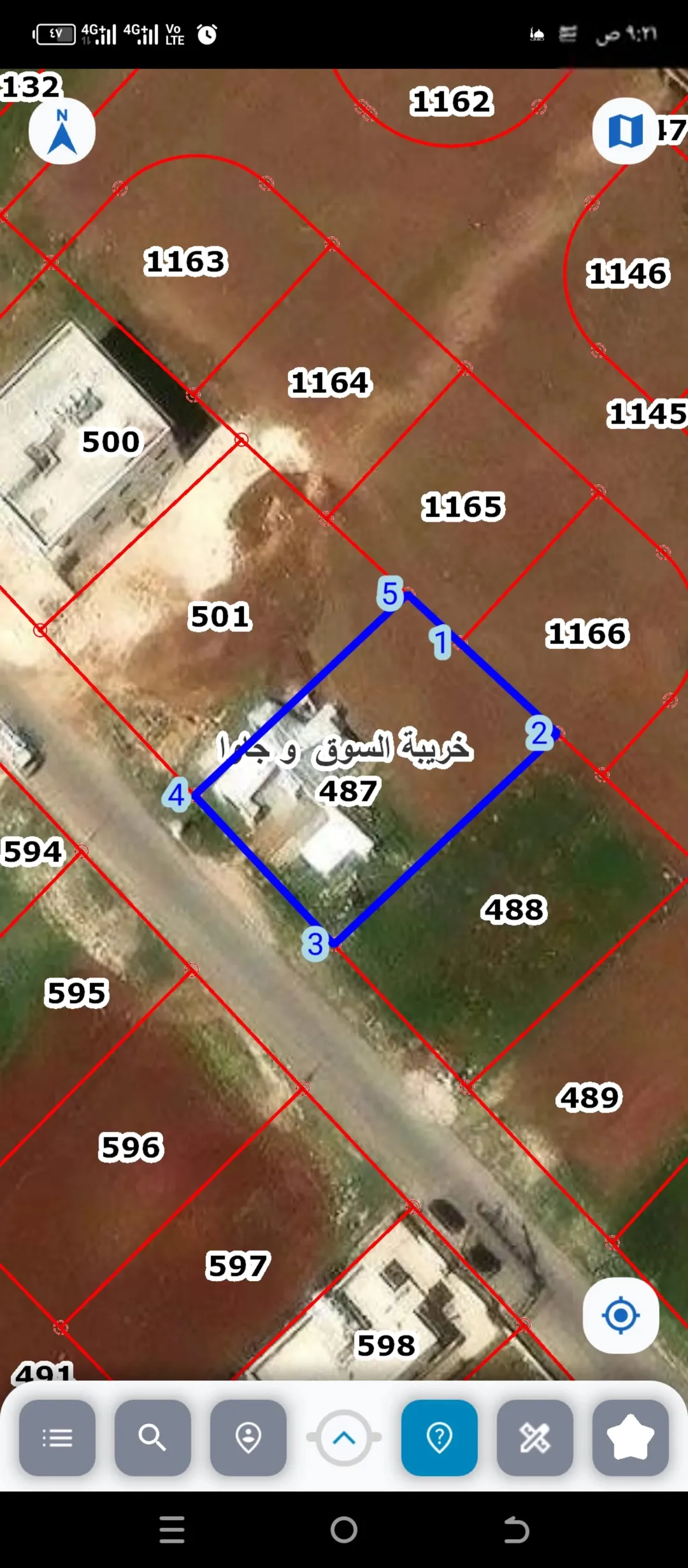
Task: Tap the location pin tool
Action: [x=248, y=1437]
